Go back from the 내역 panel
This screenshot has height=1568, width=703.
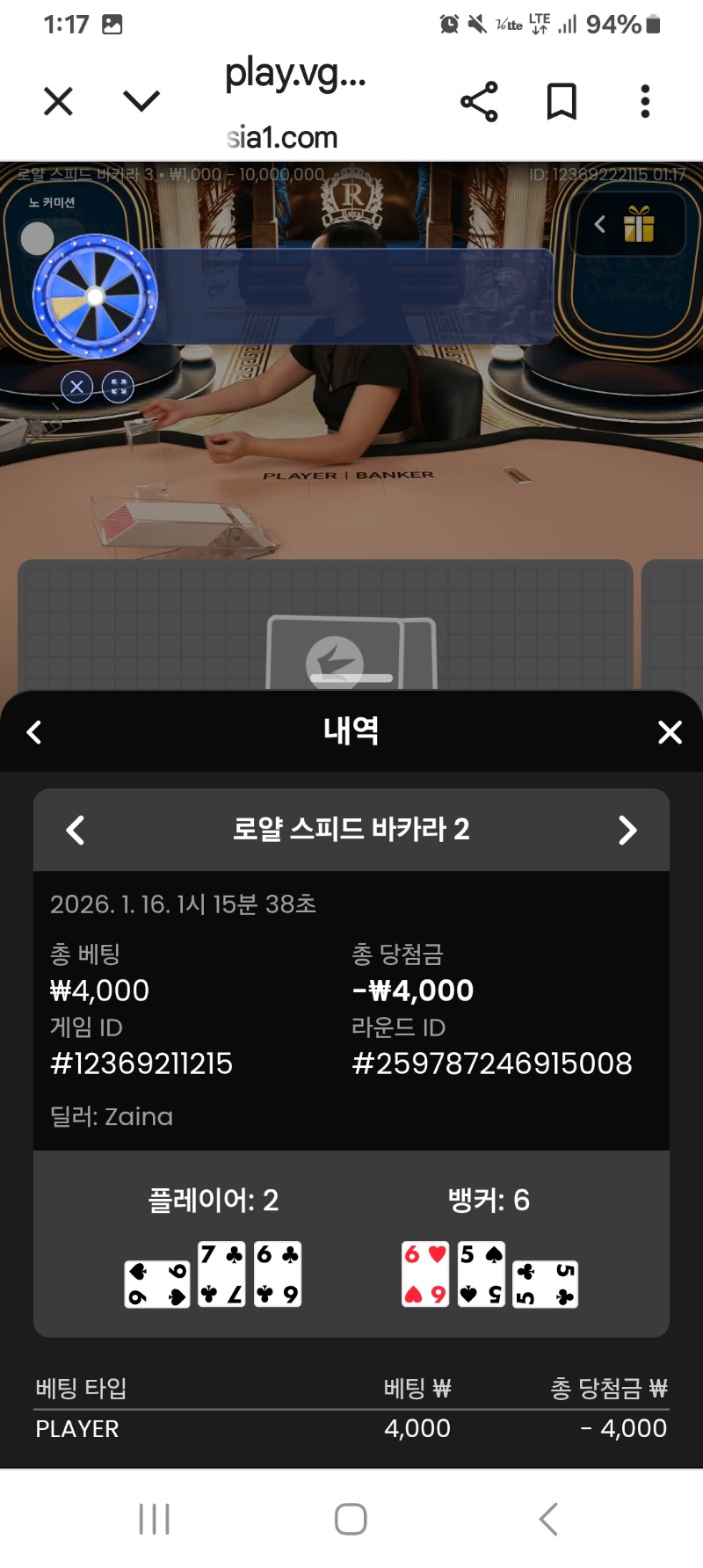(x=34, y=732)
